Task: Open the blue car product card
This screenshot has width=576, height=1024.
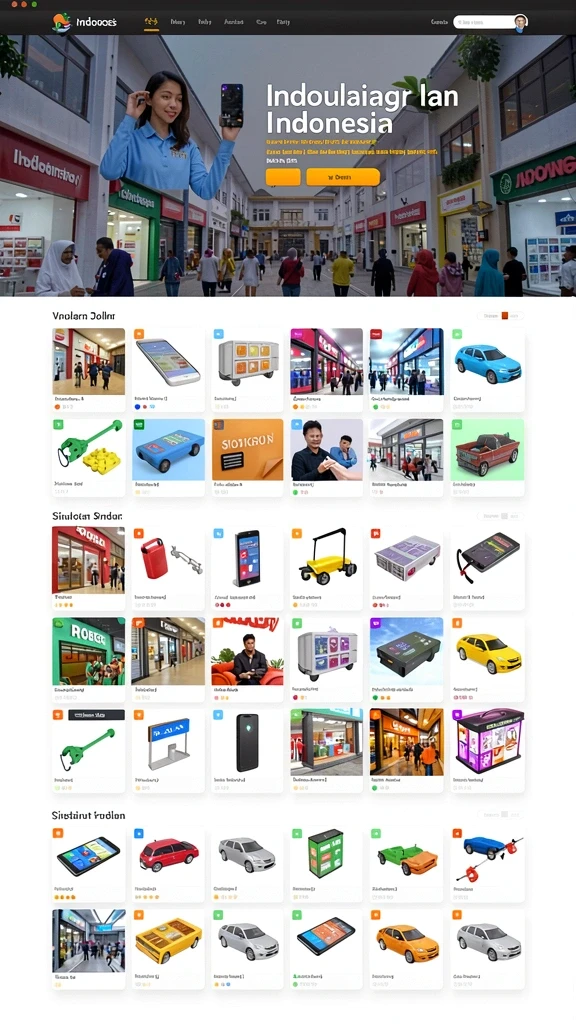Action: (487, 370)
